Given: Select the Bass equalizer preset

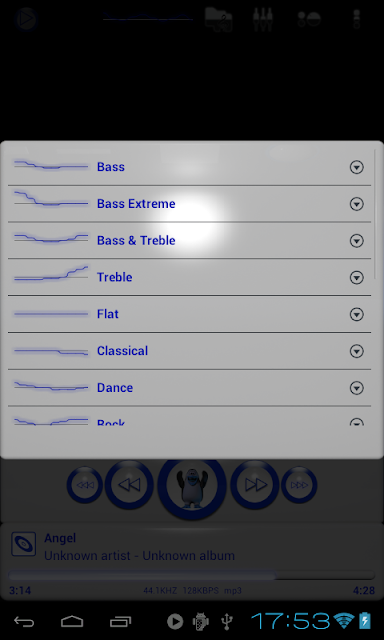Looking at the screenshot, I should (x=189, y=167).
